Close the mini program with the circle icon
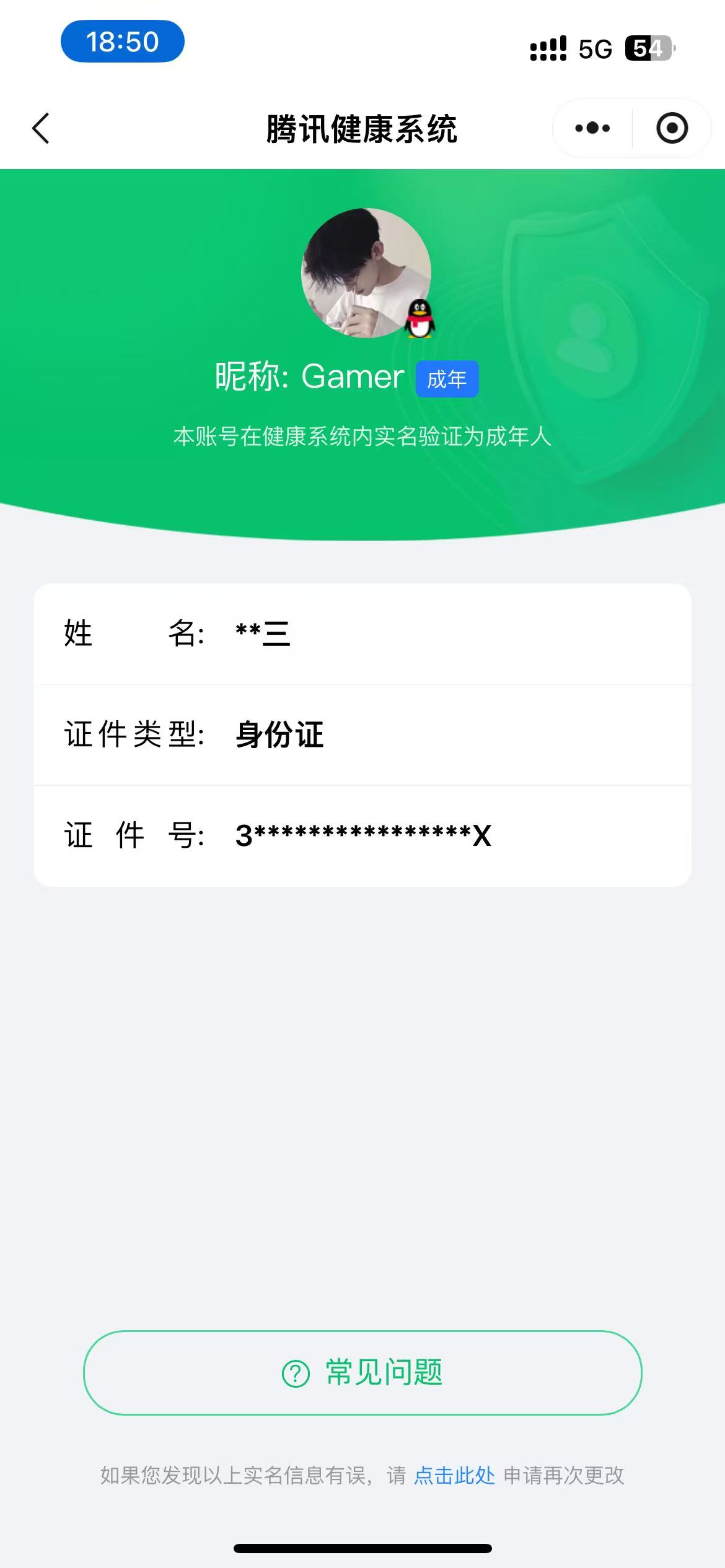The width and height of the screenshot is (725, 1568). click(672, 128)
